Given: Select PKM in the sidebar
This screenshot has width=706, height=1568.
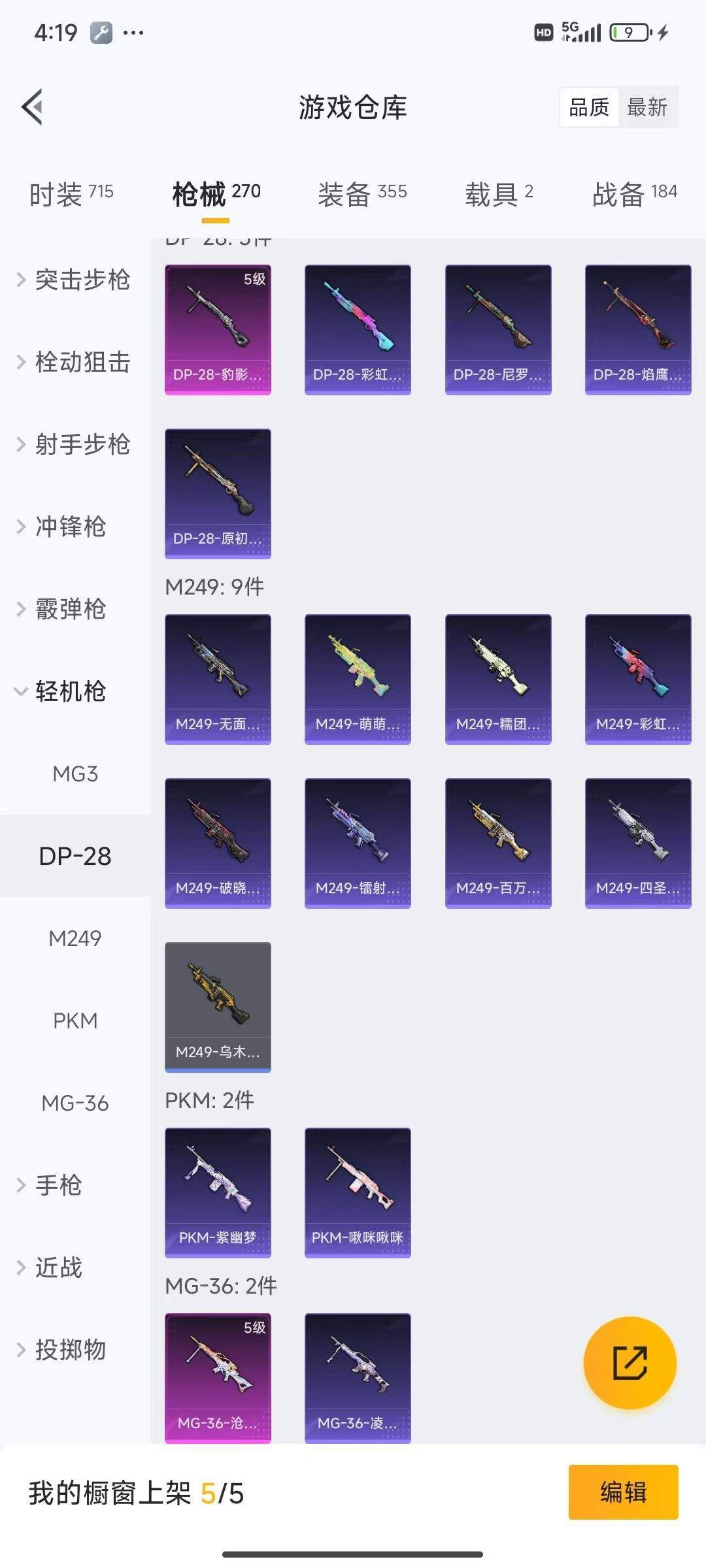Looking at the screenshot, I should [x=75, y=1021].
